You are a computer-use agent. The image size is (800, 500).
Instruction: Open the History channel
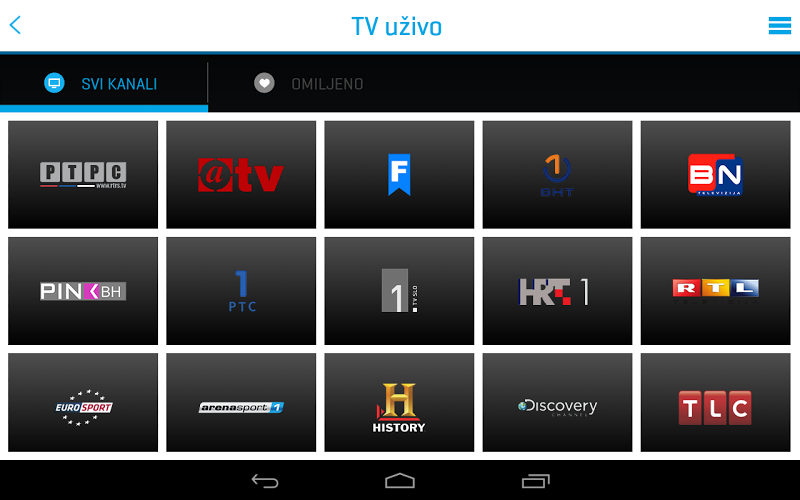(399, 403)
